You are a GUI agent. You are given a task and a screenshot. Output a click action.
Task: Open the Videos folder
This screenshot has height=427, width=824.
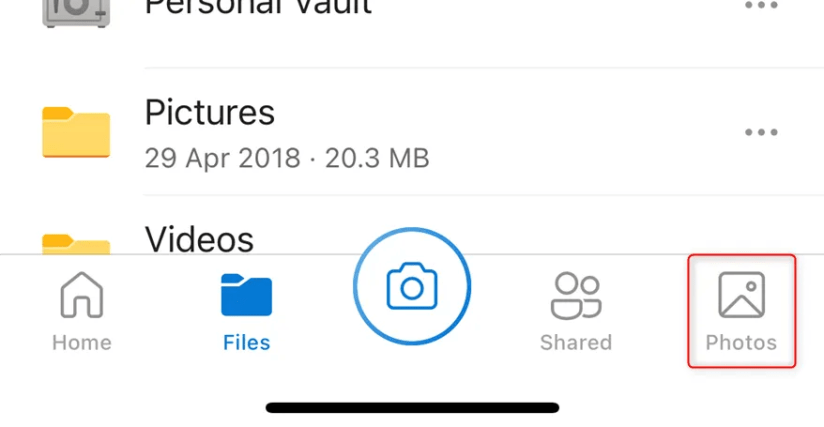click(200, 240)
